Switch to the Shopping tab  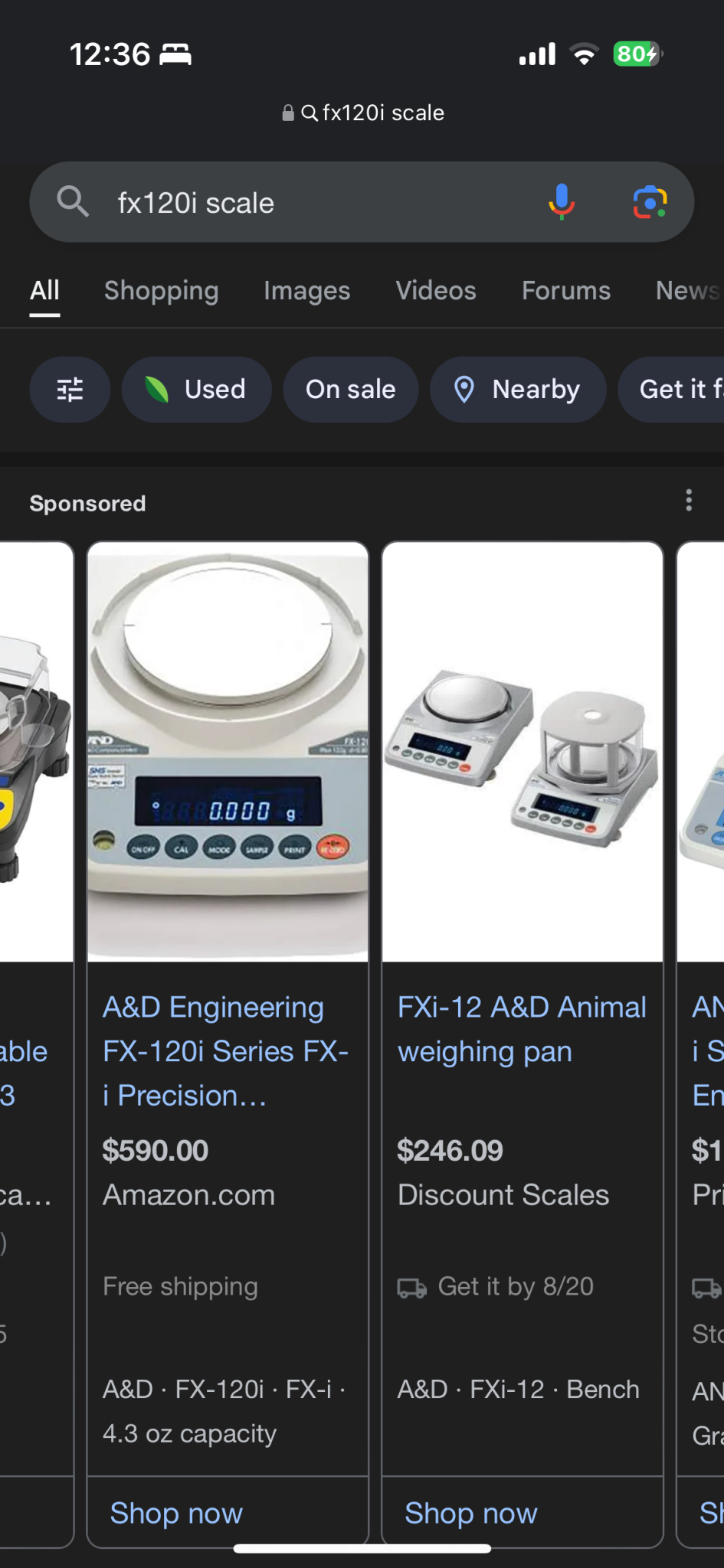coord(162,291)
